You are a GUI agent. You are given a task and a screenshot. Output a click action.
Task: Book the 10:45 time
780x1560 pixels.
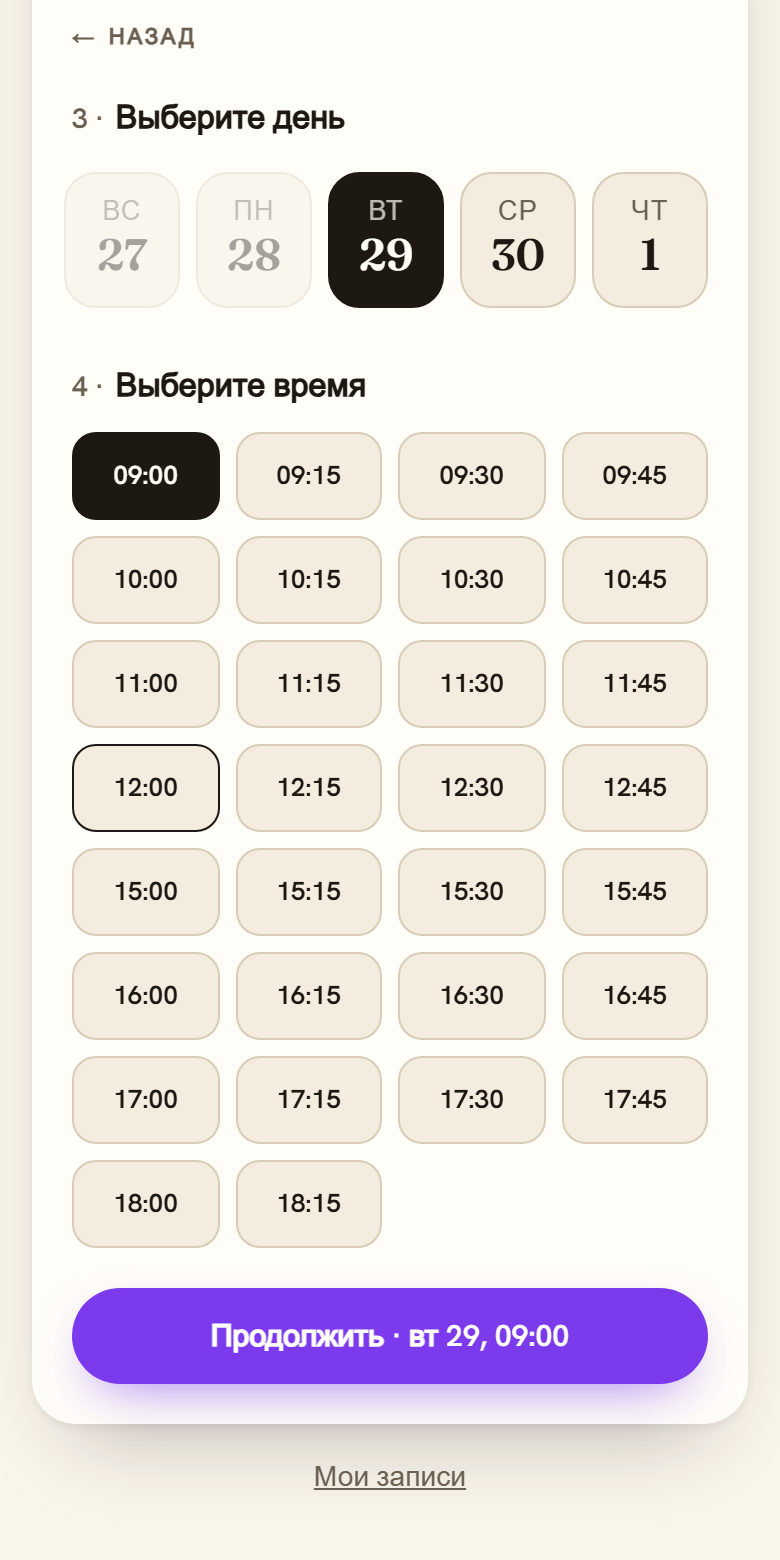tap(635, 580)
